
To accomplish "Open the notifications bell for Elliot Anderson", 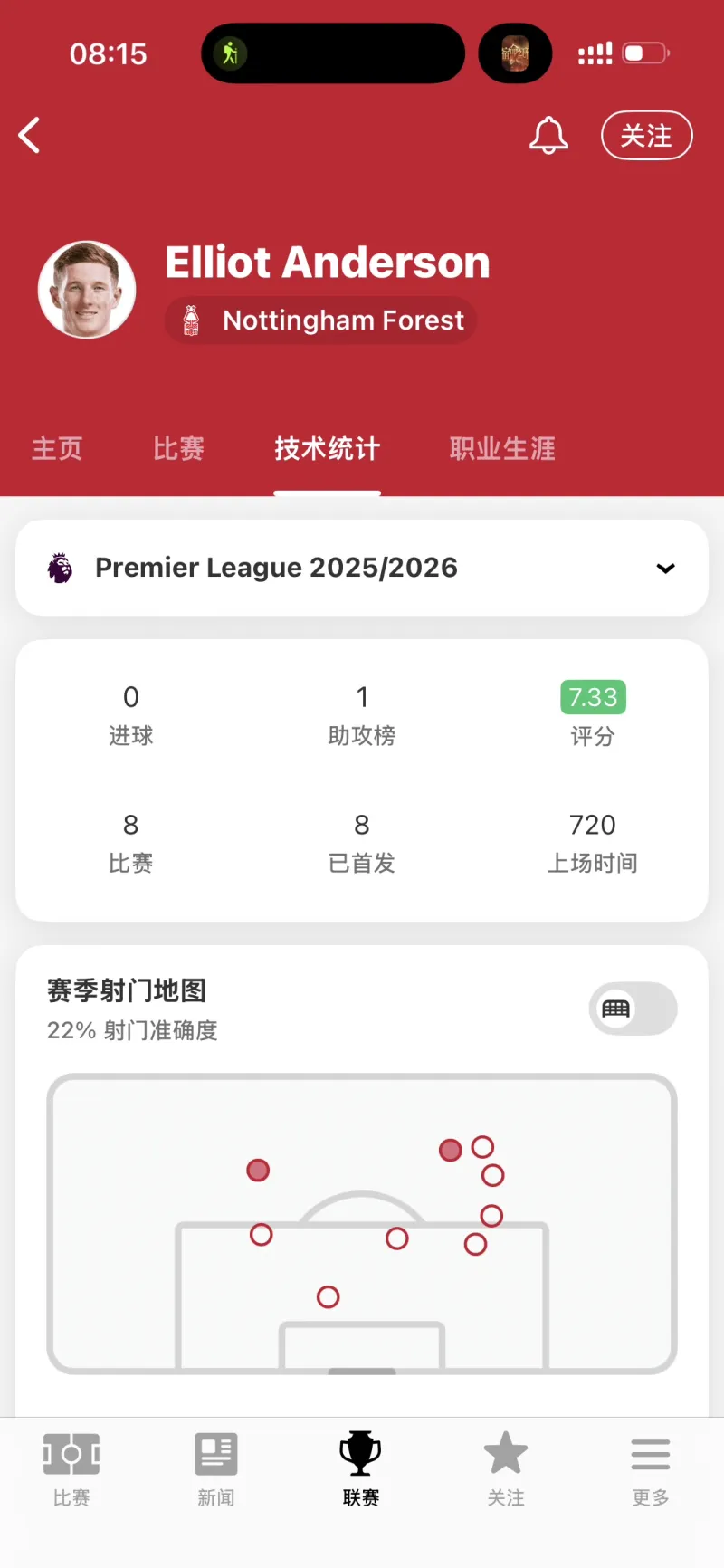I will pos(548,136).
